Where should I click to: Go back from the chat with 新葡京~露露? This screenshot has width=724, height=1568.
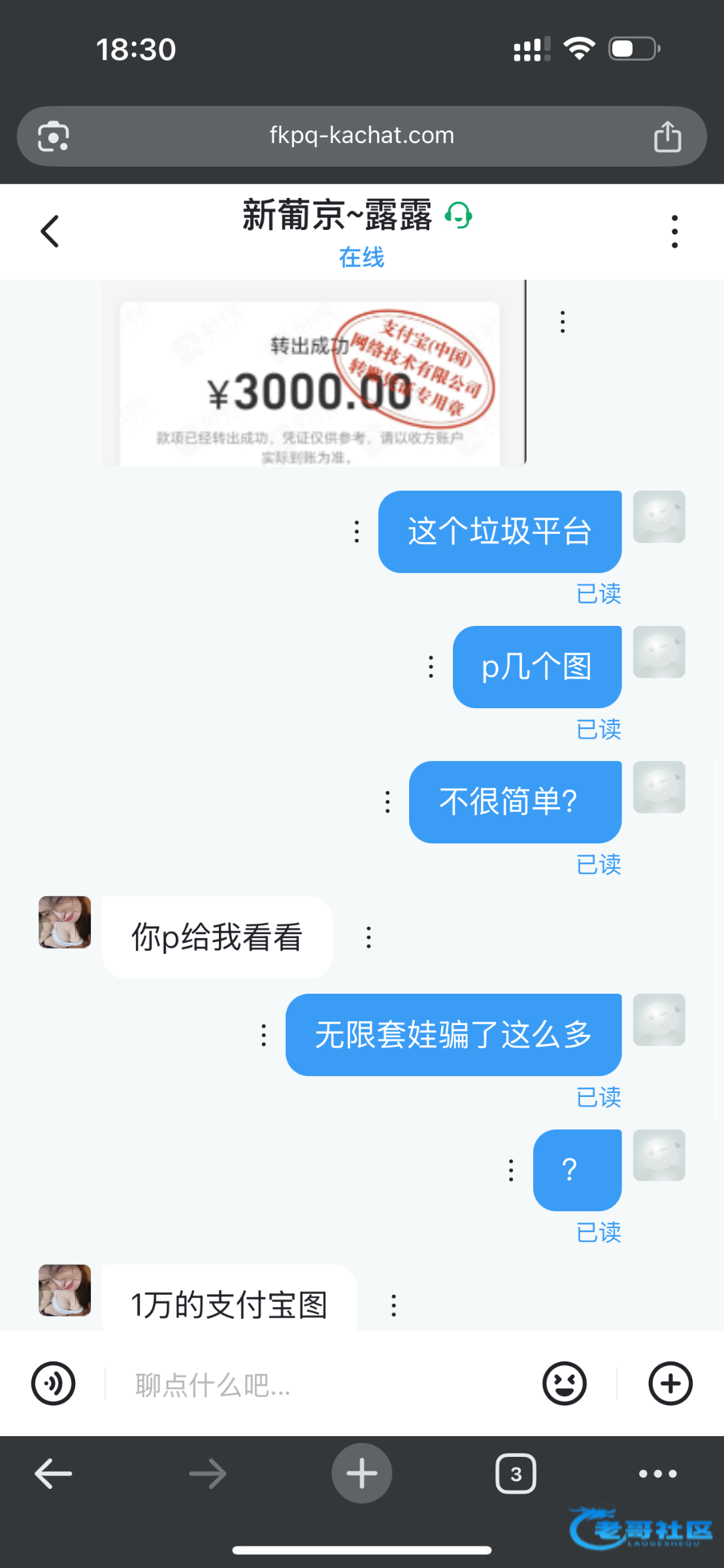pyautogui.click(x=50, y=231)
